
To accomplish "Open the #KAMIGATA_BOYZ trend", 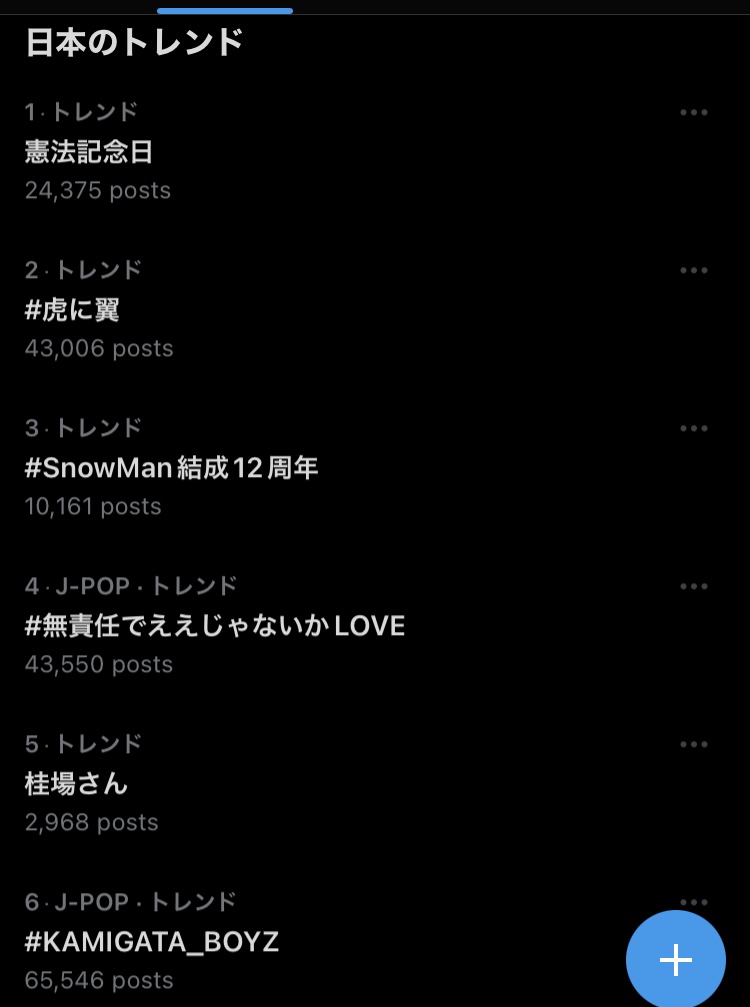I will [151, 942].
